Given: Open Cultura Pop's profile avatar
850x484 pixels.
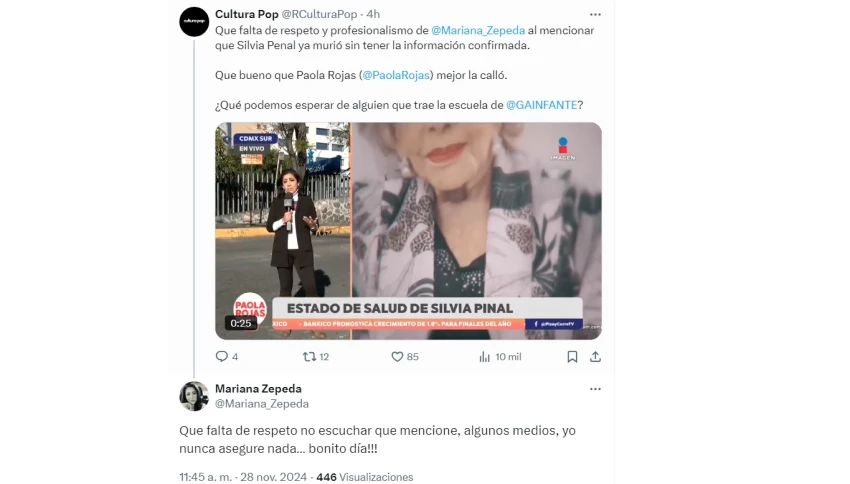Looking at the screenshot, I should [x=194, y=21].
